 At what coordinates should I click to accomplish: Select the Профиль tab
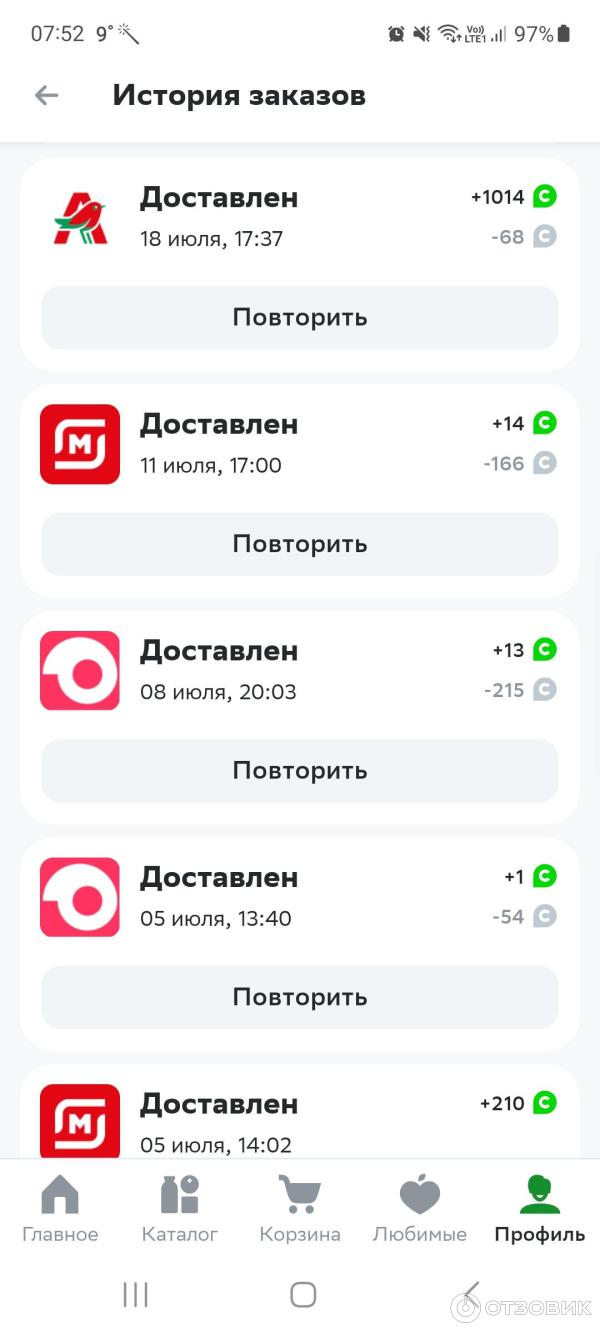point(540,1209)
